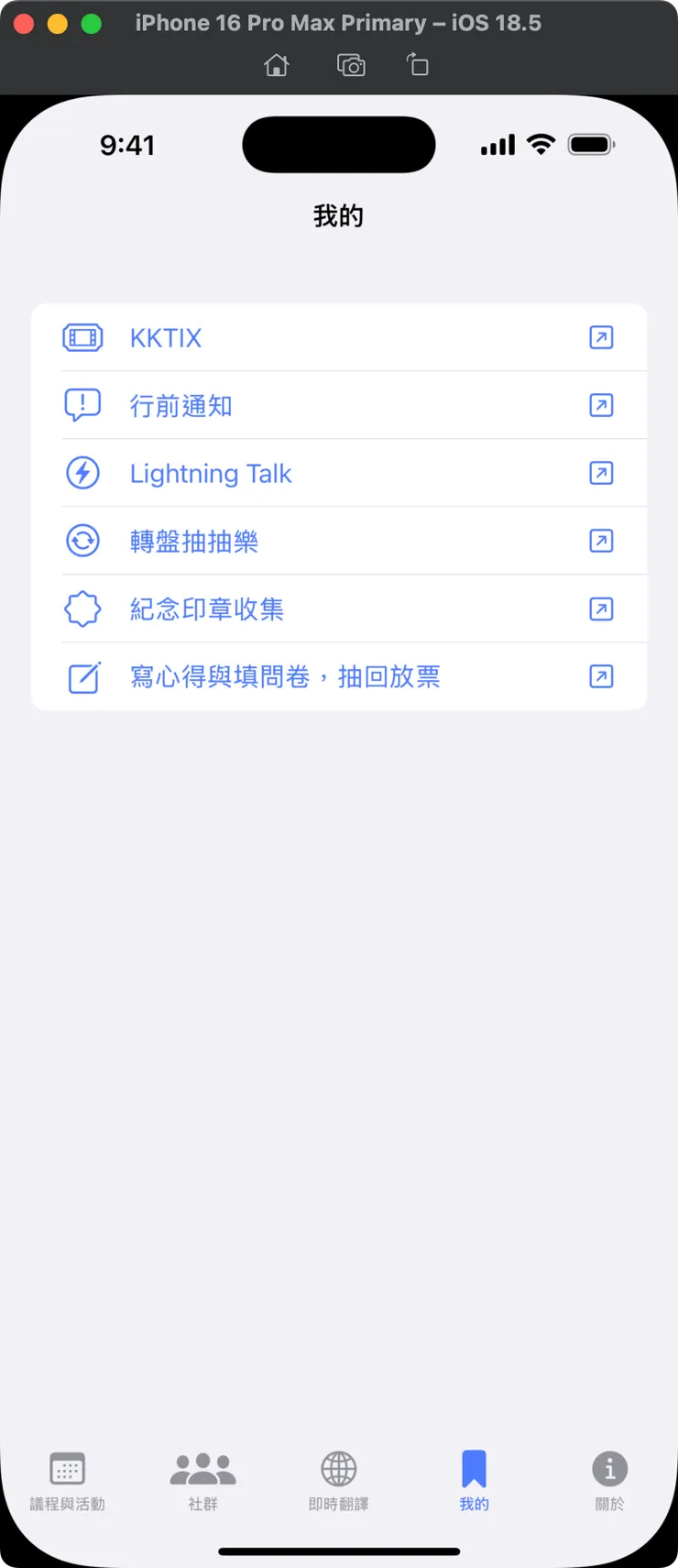This screenshot has height=1568, width=678.
Task: Open the Lightning Talk link
Action: pos(600,473)
